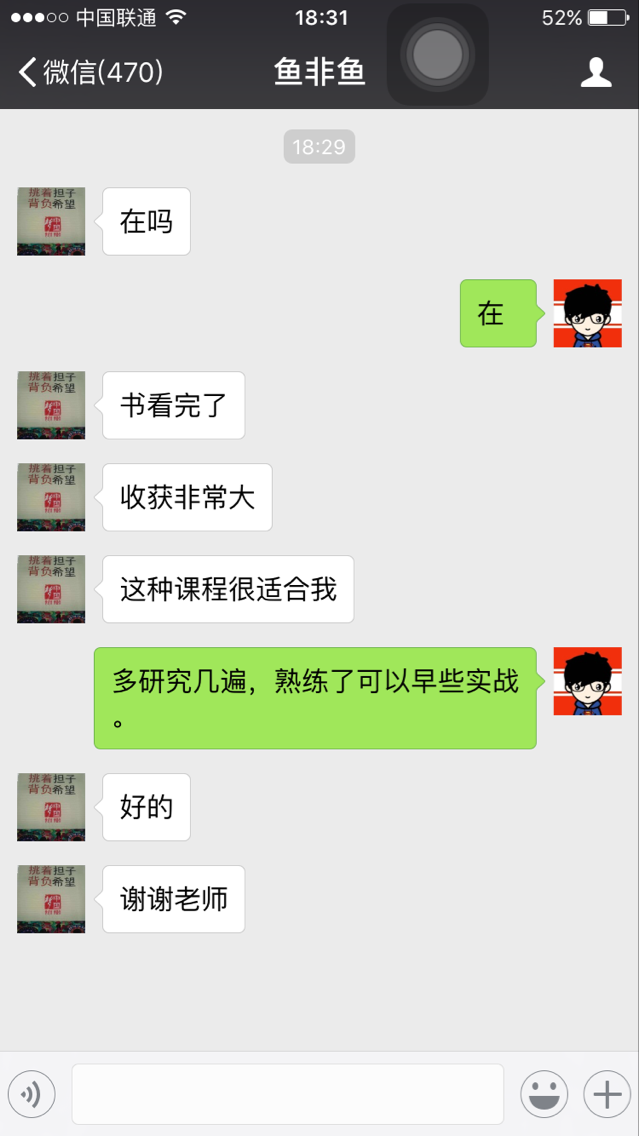639x1136 pixels.
Task: Switch to voice message input
Action: pos(31,1095)
